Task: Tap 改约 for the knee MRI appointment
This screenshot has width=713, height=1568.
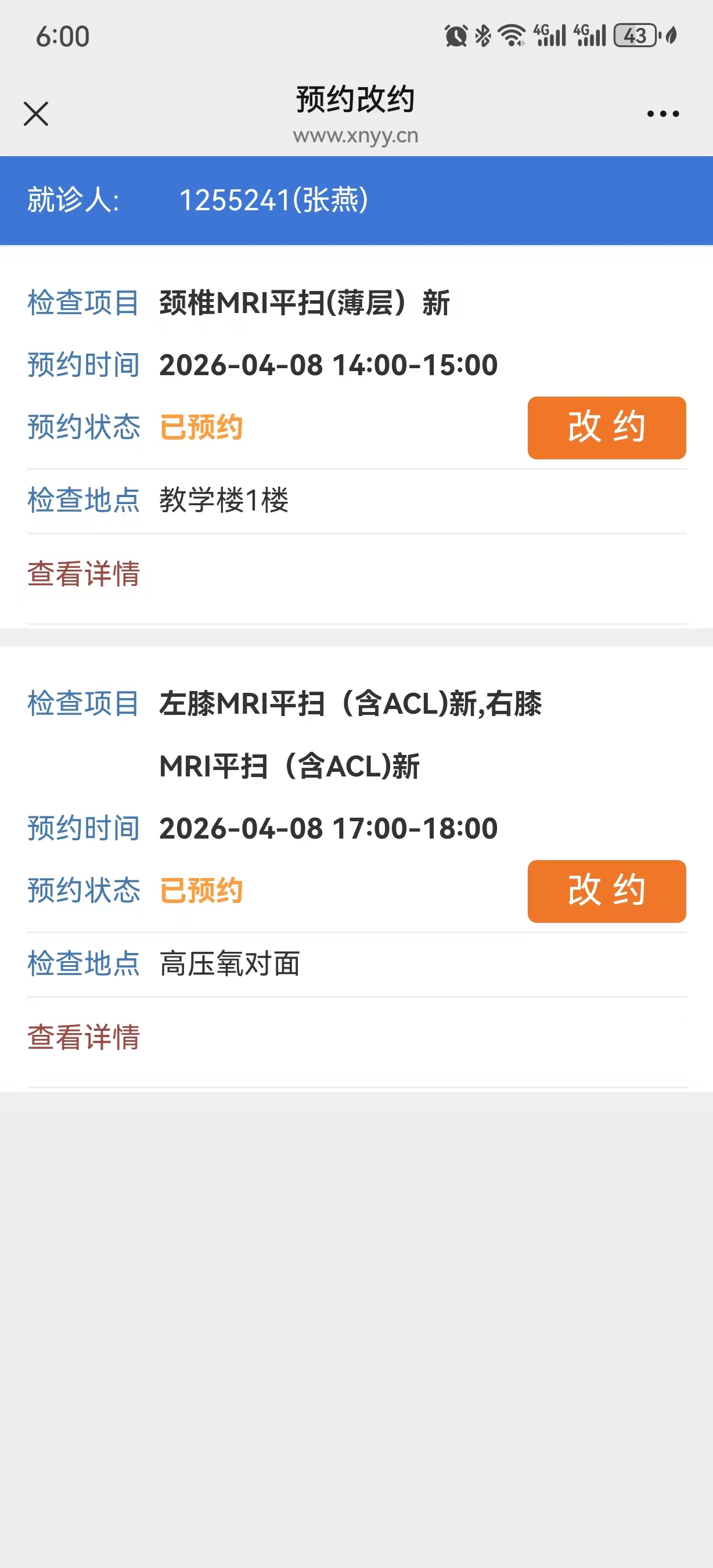Action: (x=606, y=890)
